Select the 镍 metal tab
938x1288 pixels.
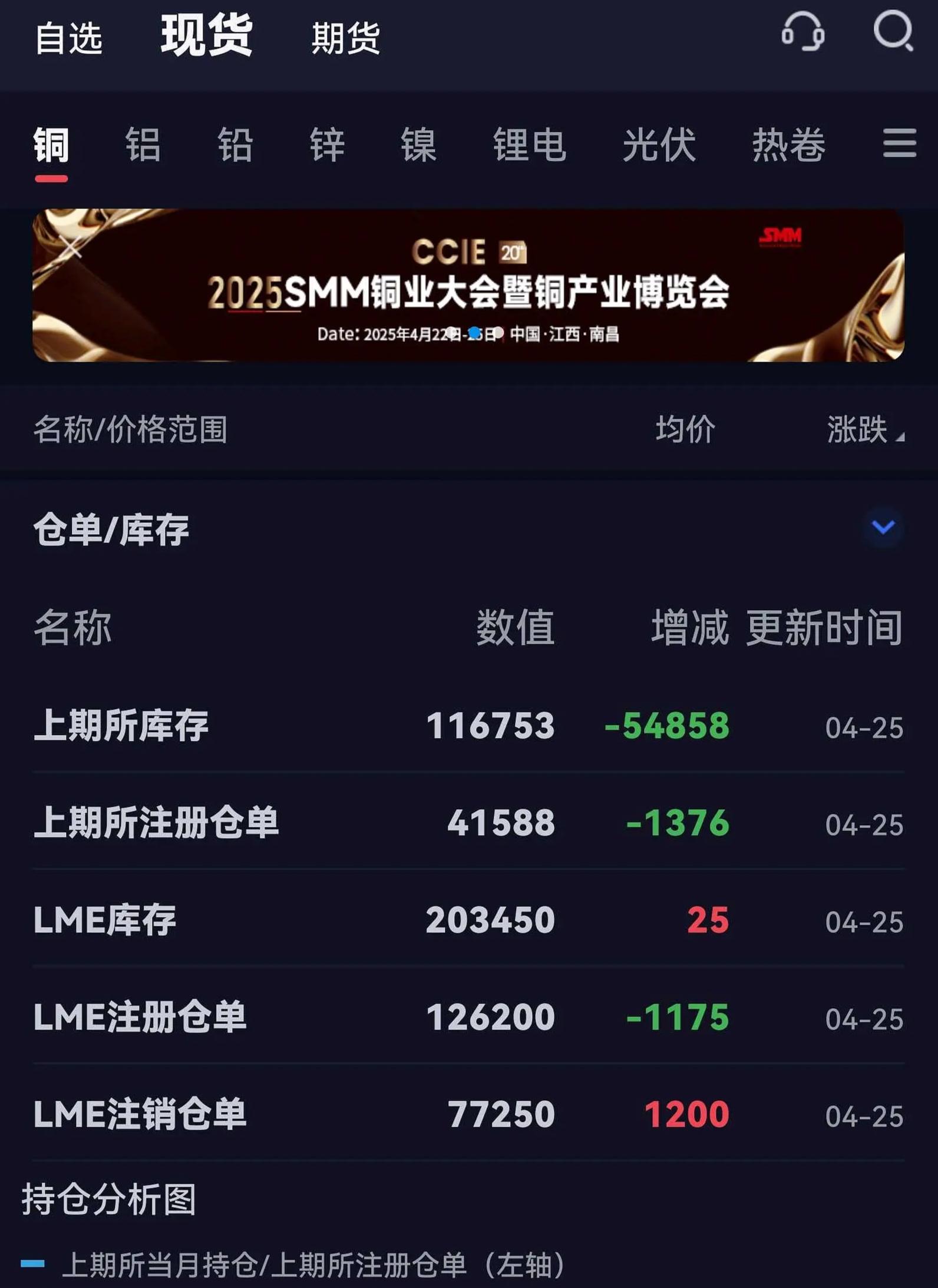tap(418, 145)
